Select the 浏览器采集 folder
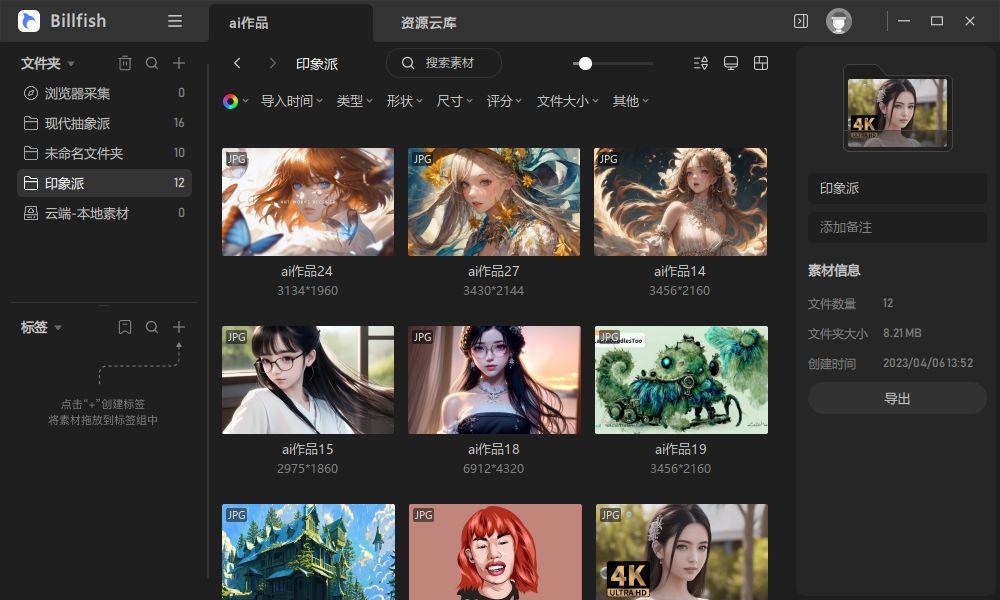The image size is (1000, 600). 78,93
